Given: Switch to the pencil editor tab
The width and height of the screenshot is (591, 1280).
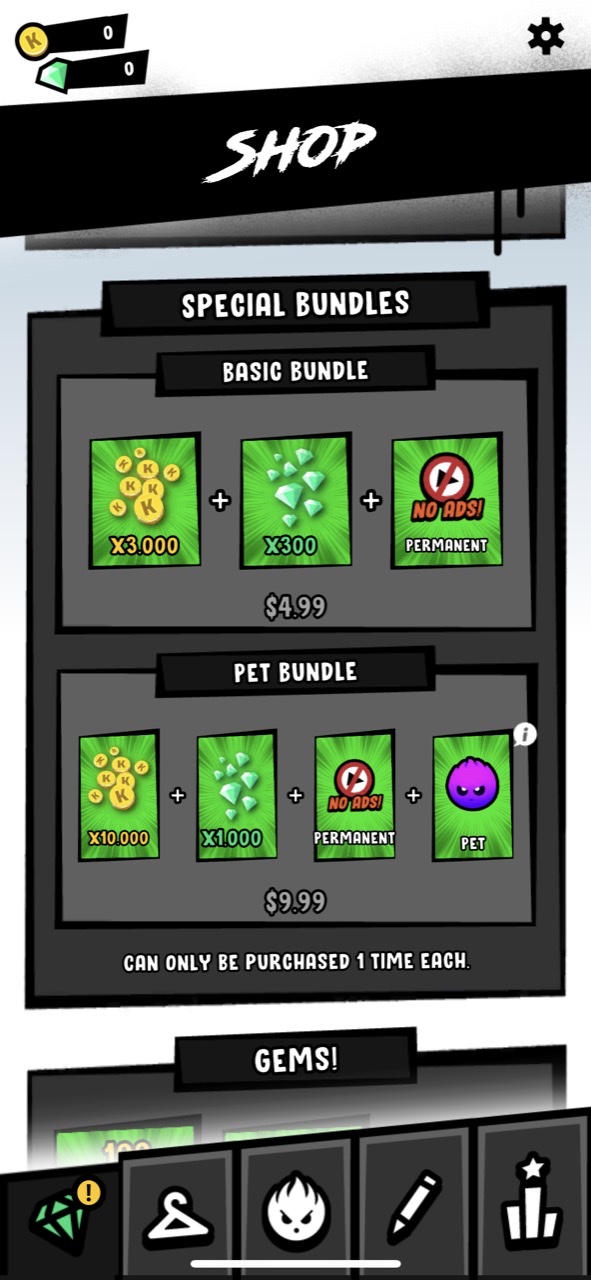Looking at the screenshot, I should [414, 1207].
